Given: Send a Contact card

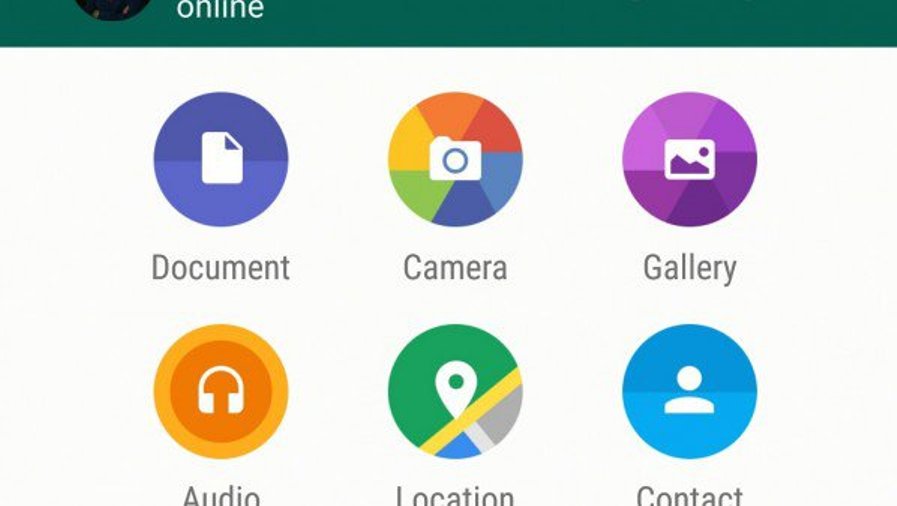Looking at the screenshot, I should 689,391.
